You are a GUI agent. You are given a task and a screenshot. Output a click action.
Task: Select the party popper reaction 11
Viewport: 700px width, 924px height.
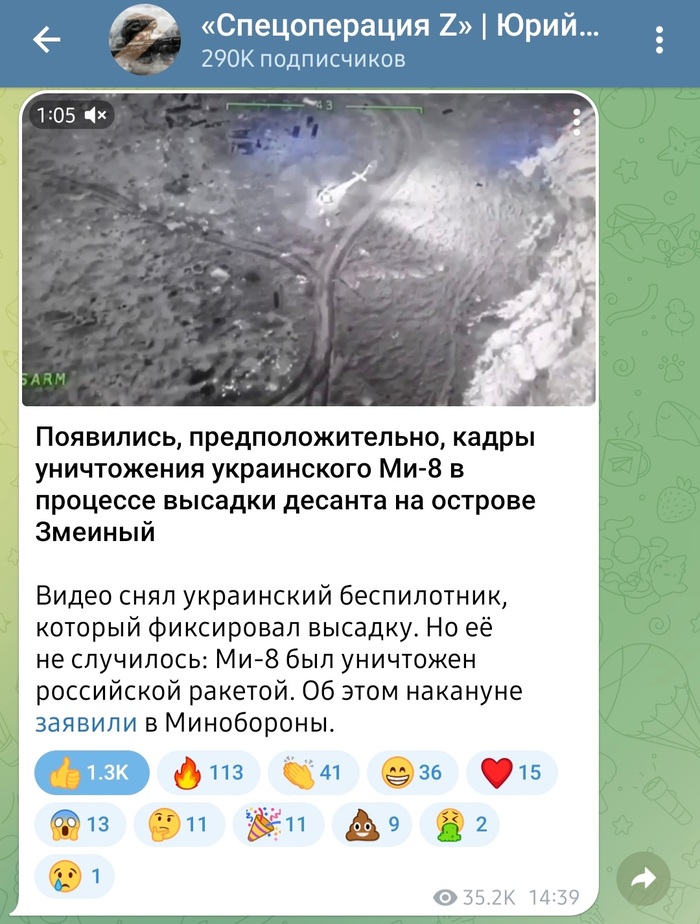(277, 825)
